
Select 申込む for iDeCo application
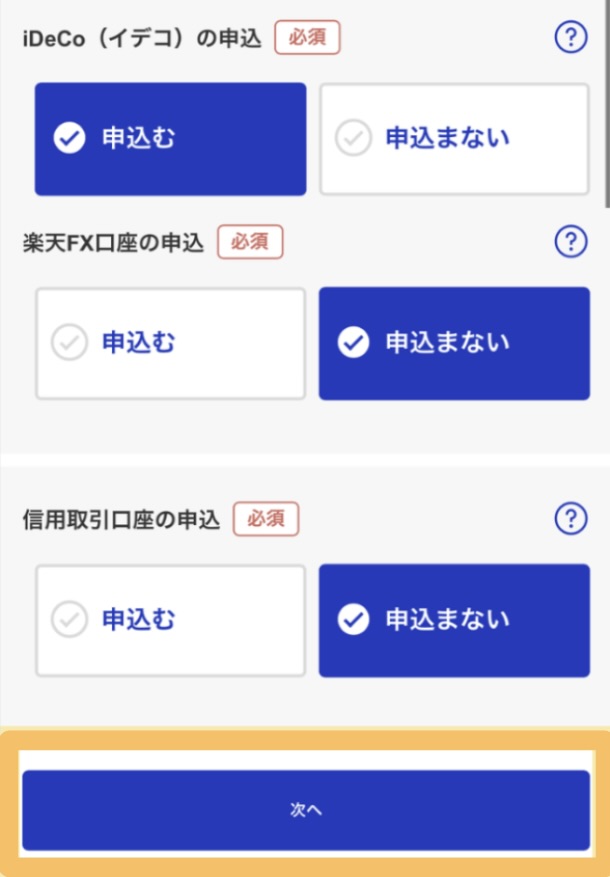point(170,139)
